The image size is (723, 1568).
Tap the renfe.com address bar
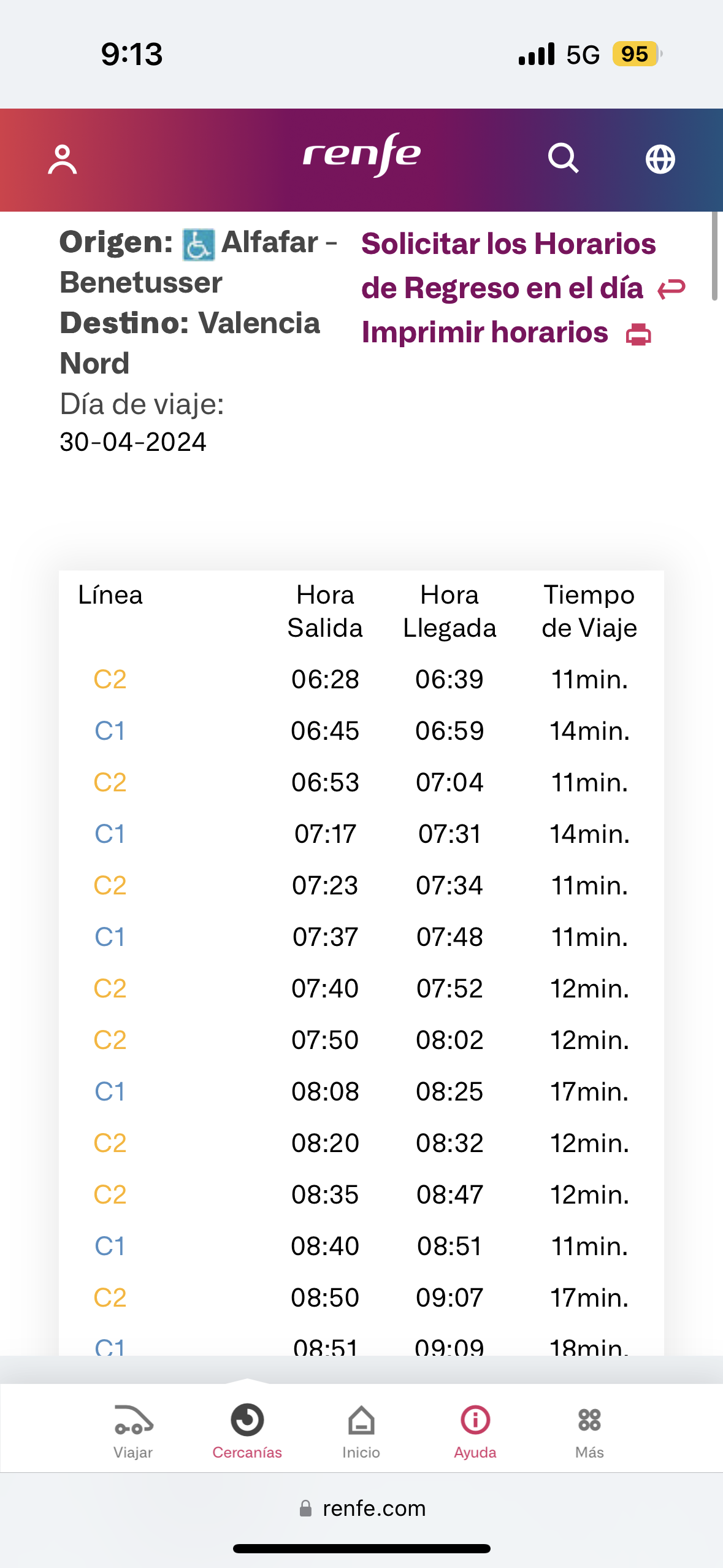(362, 1508)
